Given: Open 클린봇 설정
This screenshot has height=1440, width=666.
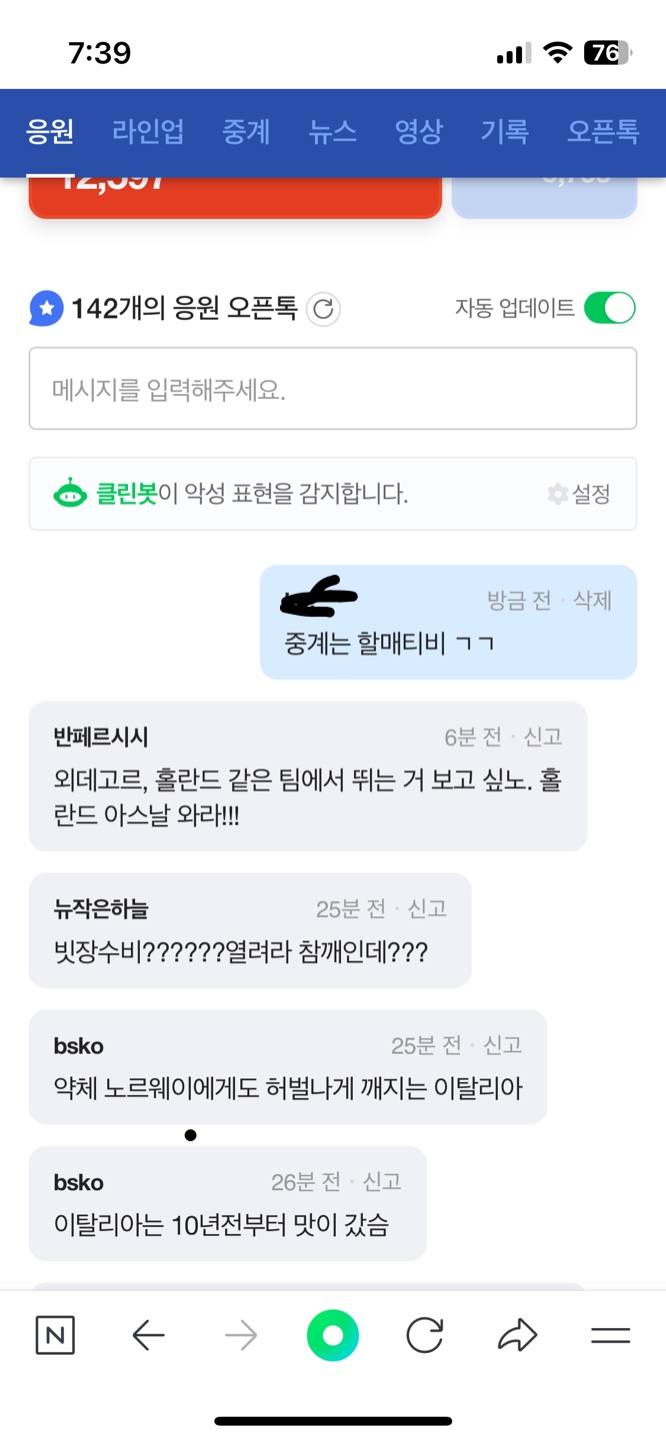Looking at the screenshot, I should [580, 494].
